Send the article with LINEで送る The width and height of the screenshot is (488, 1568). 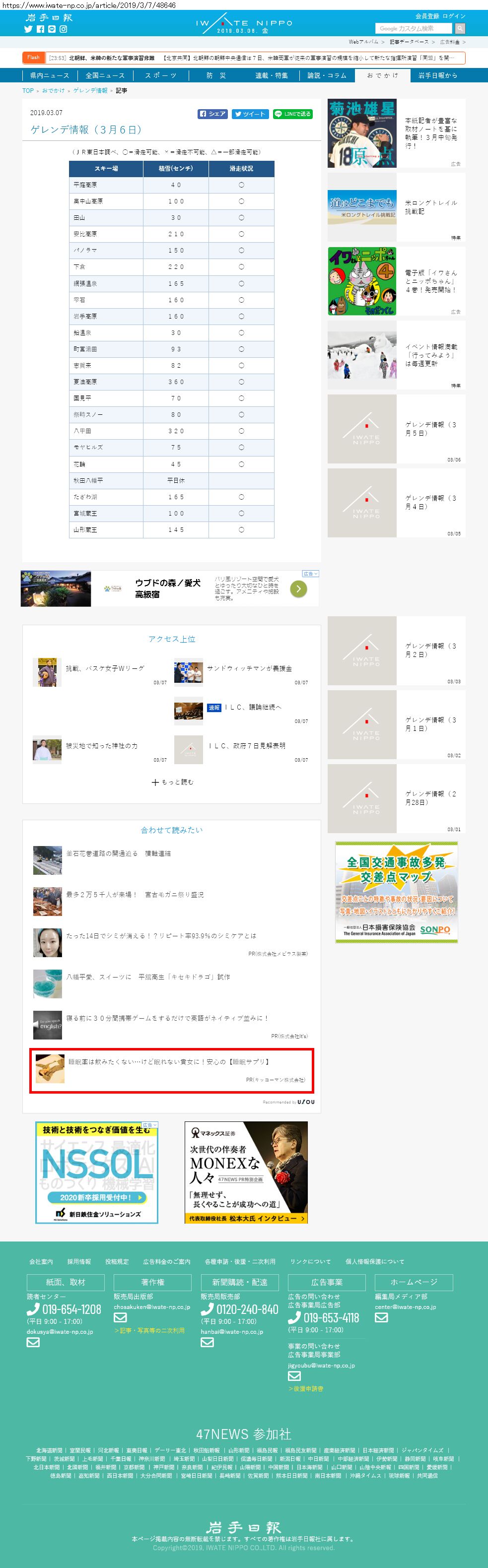click(292, 114)
